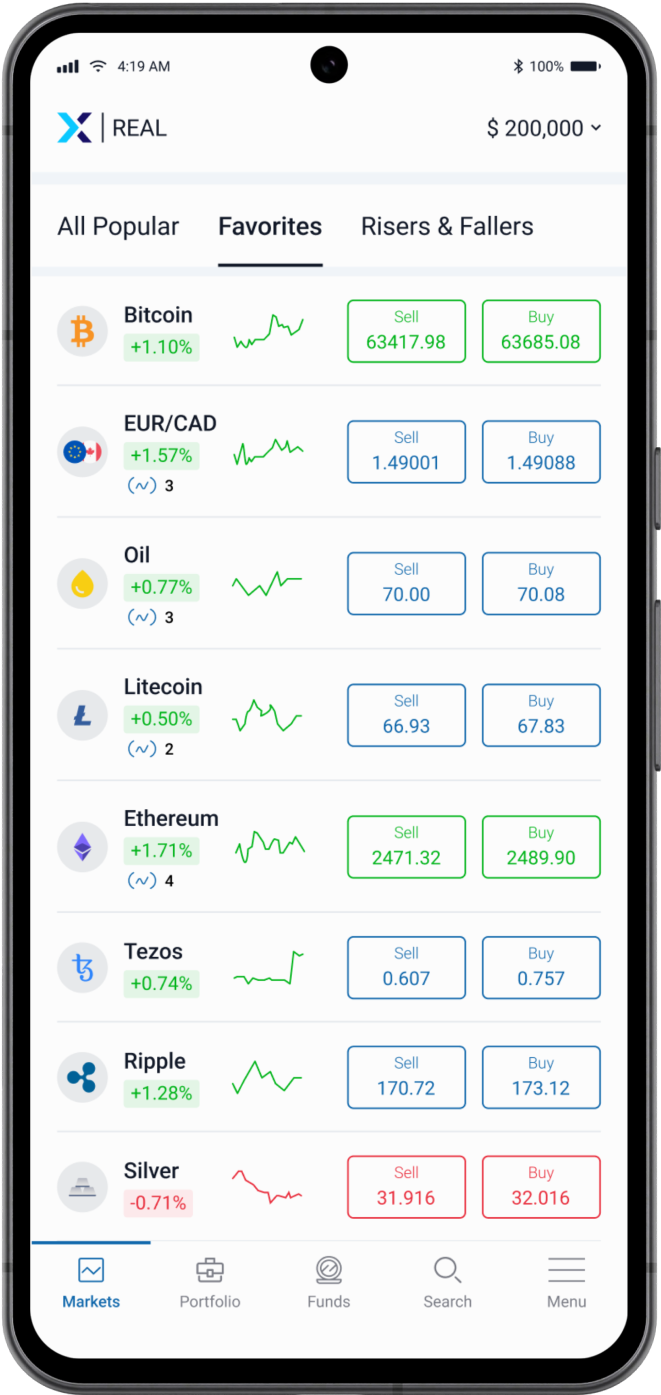
Task: Sell Silver at 31.916
Action: tap(406, 1187)
